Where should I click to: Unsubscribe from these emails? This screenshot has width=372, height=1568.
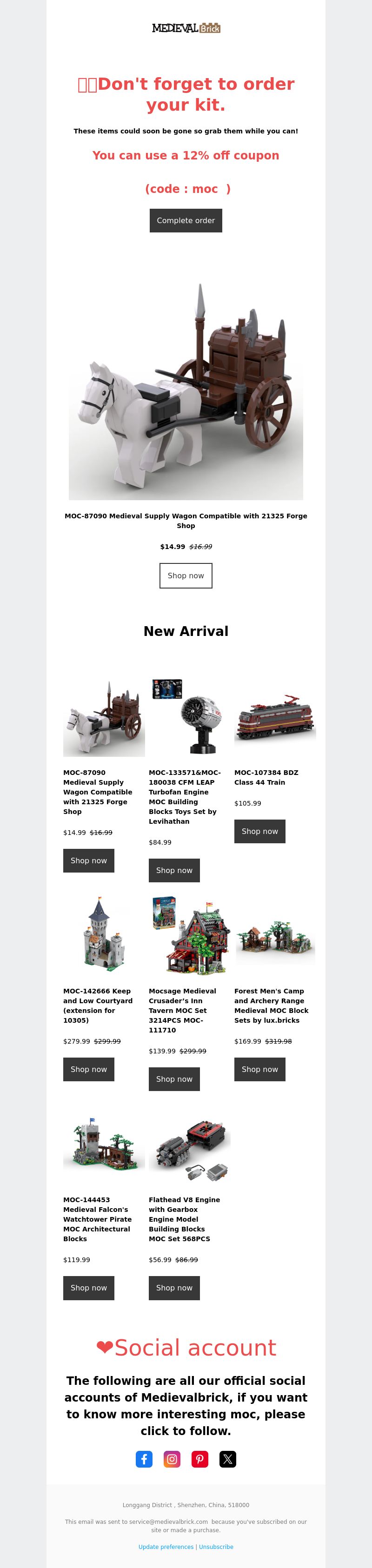(216, 1546)
